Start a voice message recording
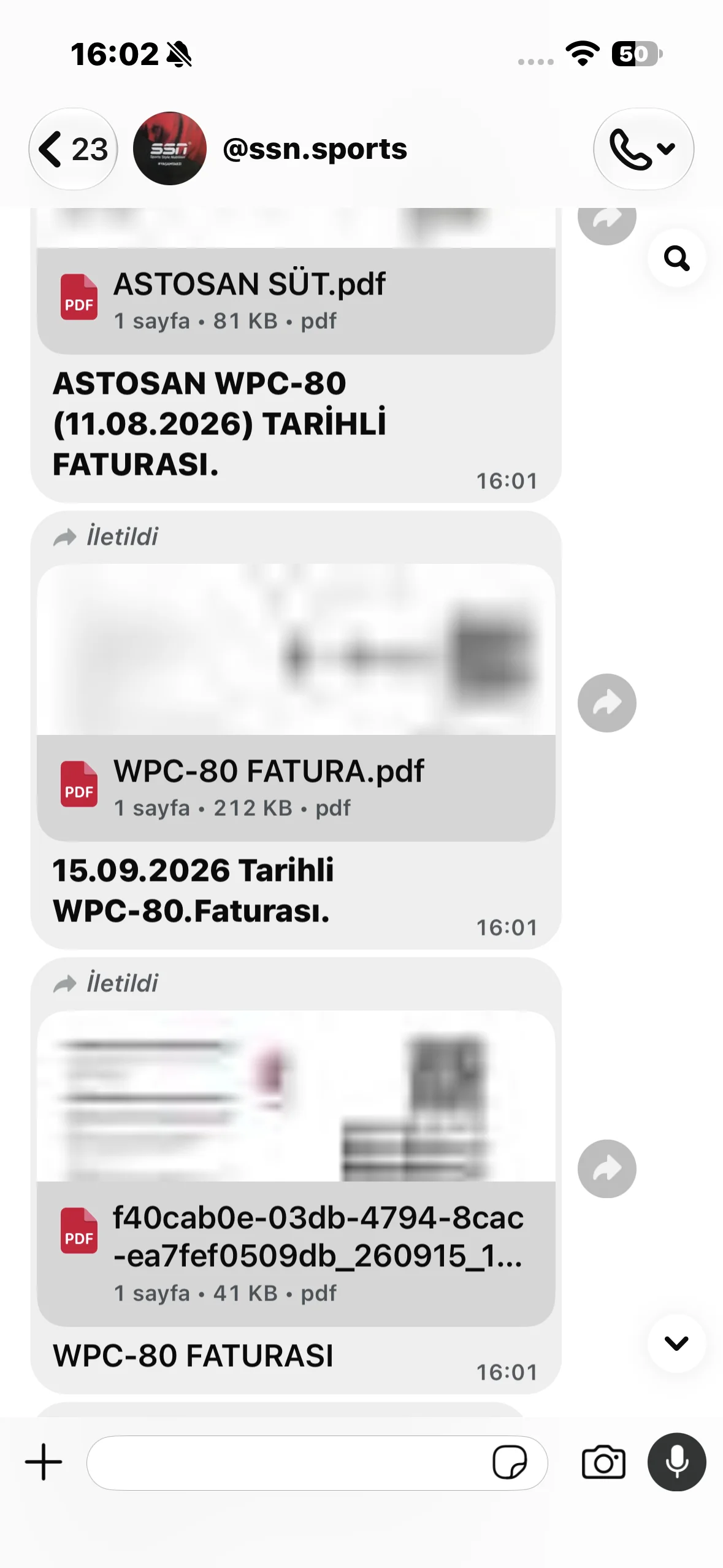 (x=676, y=1462)
